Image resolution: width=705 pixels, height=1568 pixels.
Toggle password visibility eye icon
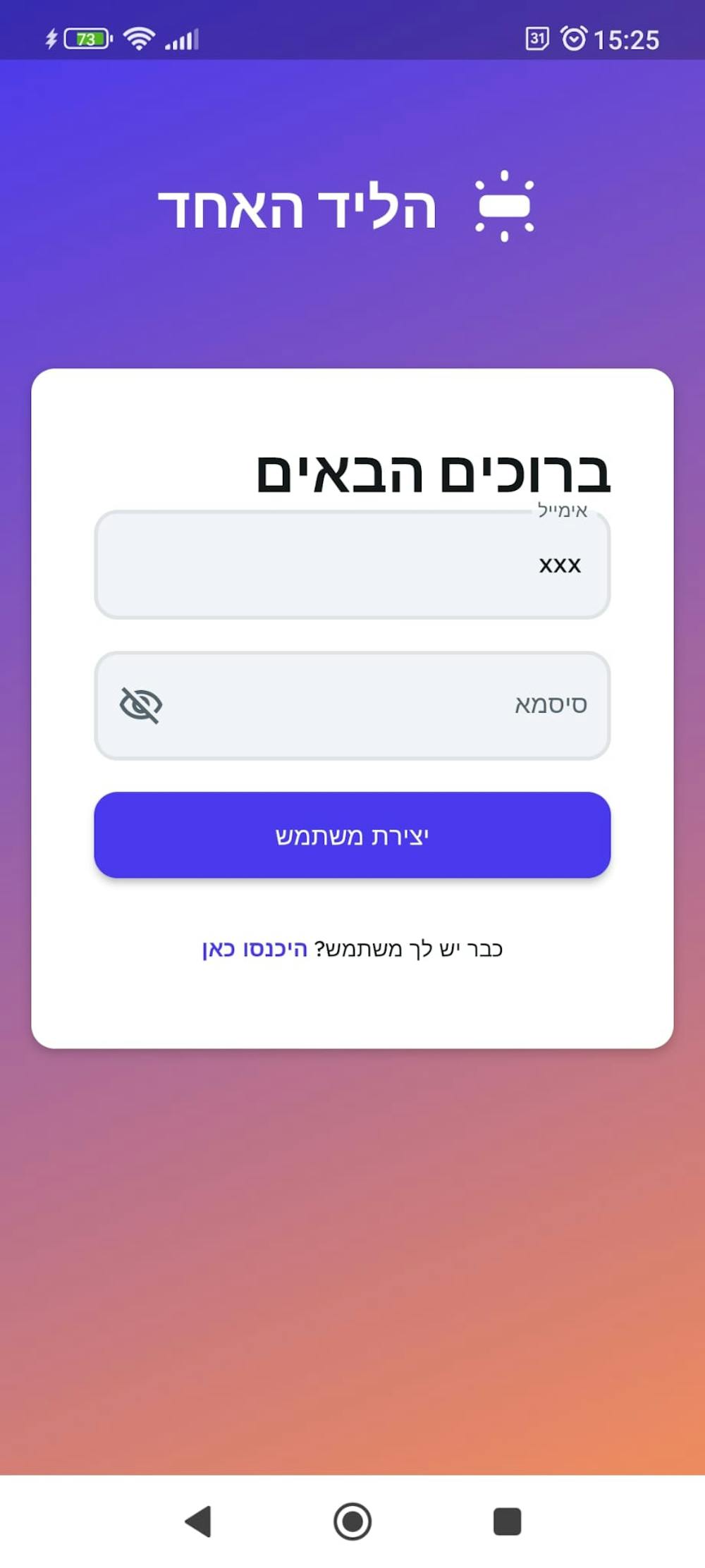tap(141, 705)
